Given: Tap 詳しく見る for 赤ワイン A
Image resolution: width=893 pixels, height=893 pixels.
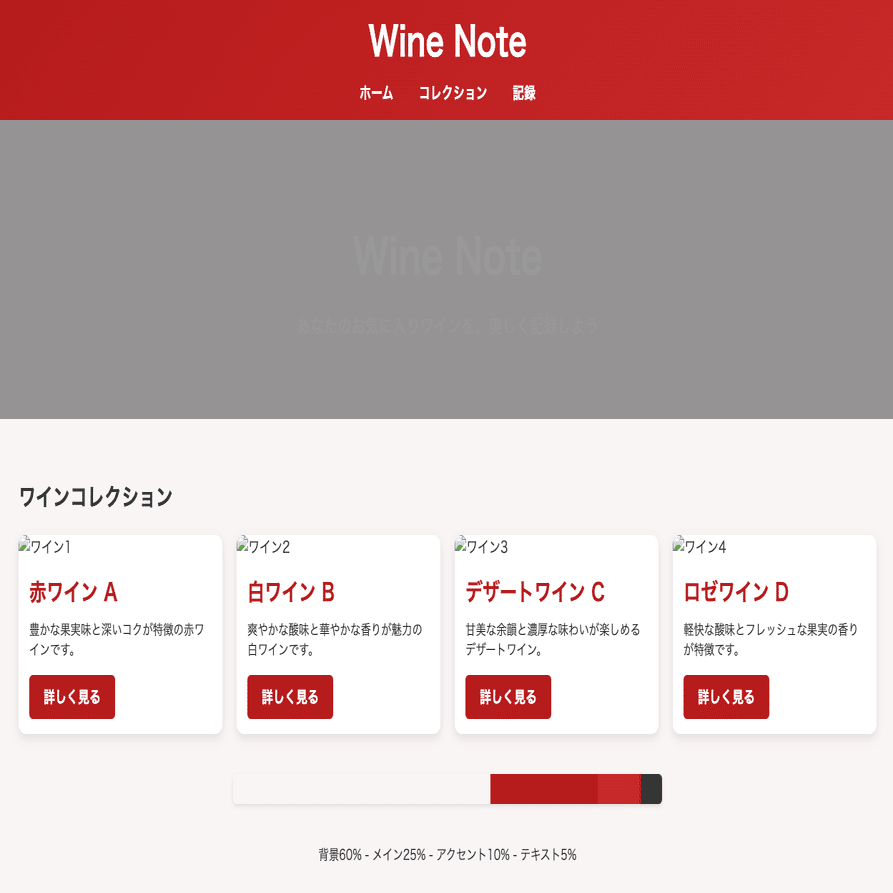Looking at the screenshot, I should coord(72,697).
